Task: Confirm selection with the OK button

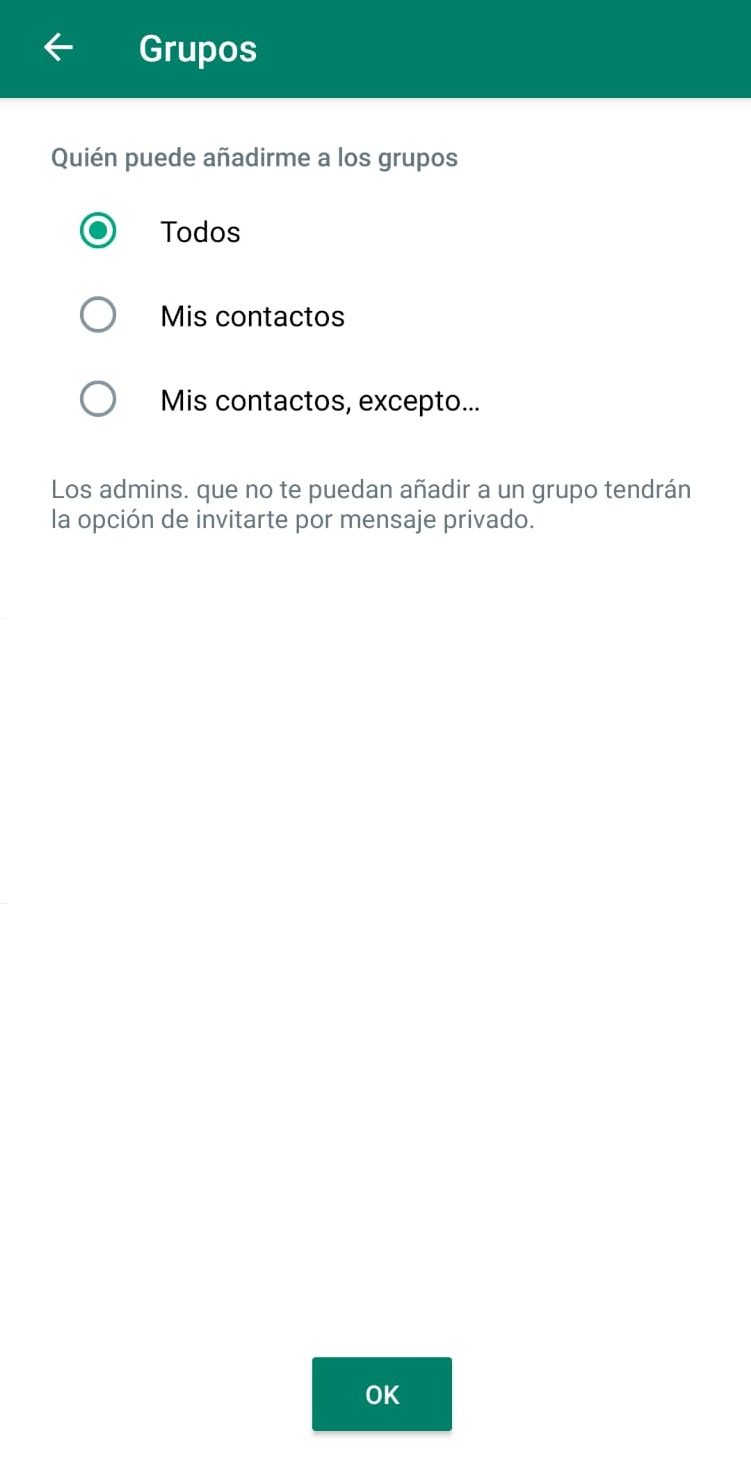Action: (x=382, y=1394)
